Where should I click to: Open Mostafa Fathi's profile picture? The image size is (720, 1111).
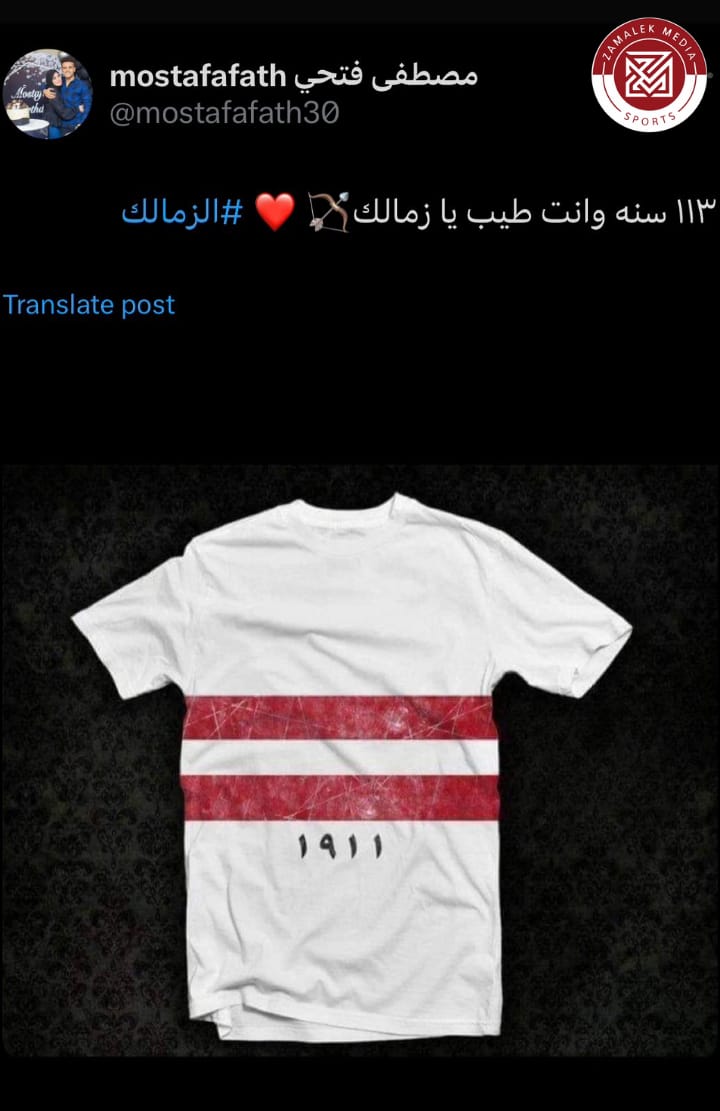pos(48,95)
